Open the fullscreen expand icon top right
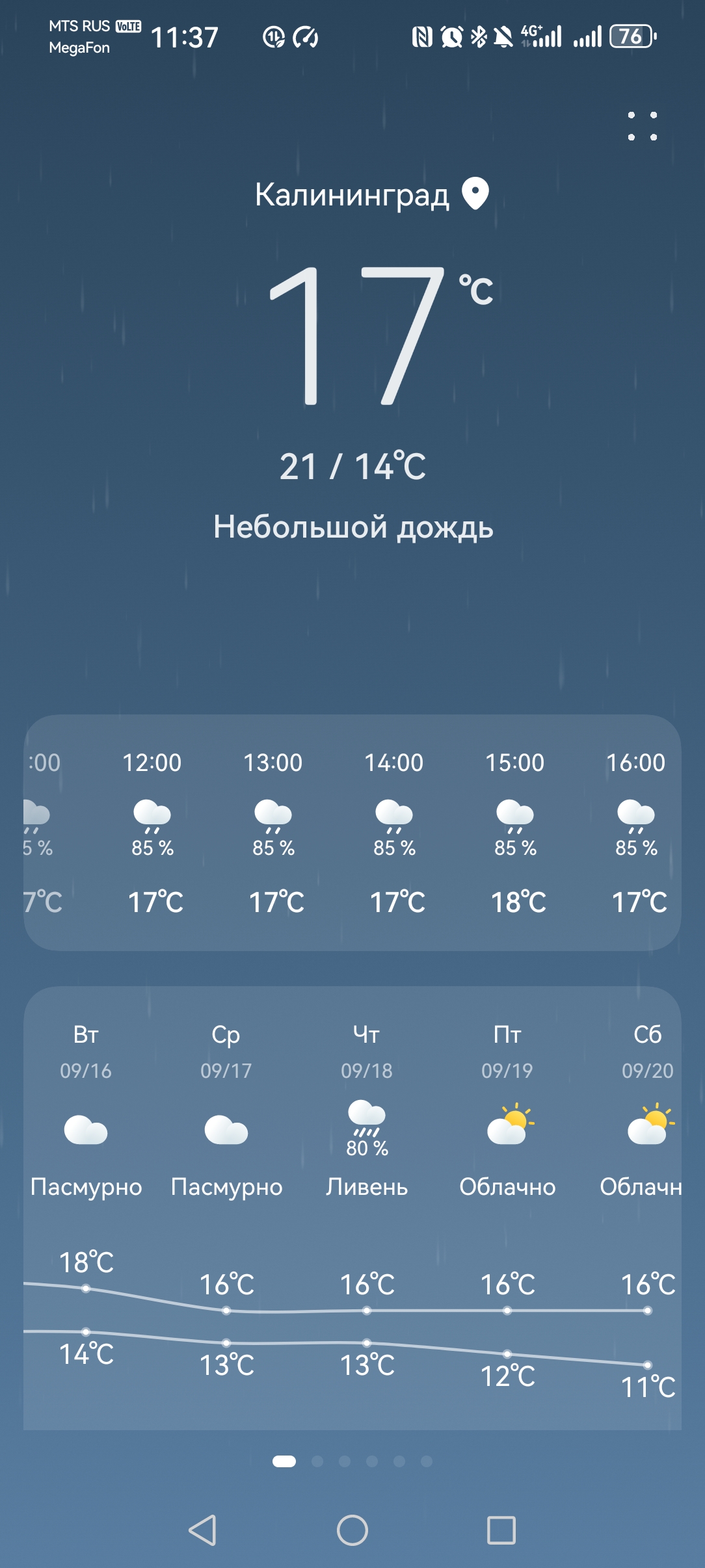Screen dimensions: 705x1568 pyautogui.click(x=641, y=126)
